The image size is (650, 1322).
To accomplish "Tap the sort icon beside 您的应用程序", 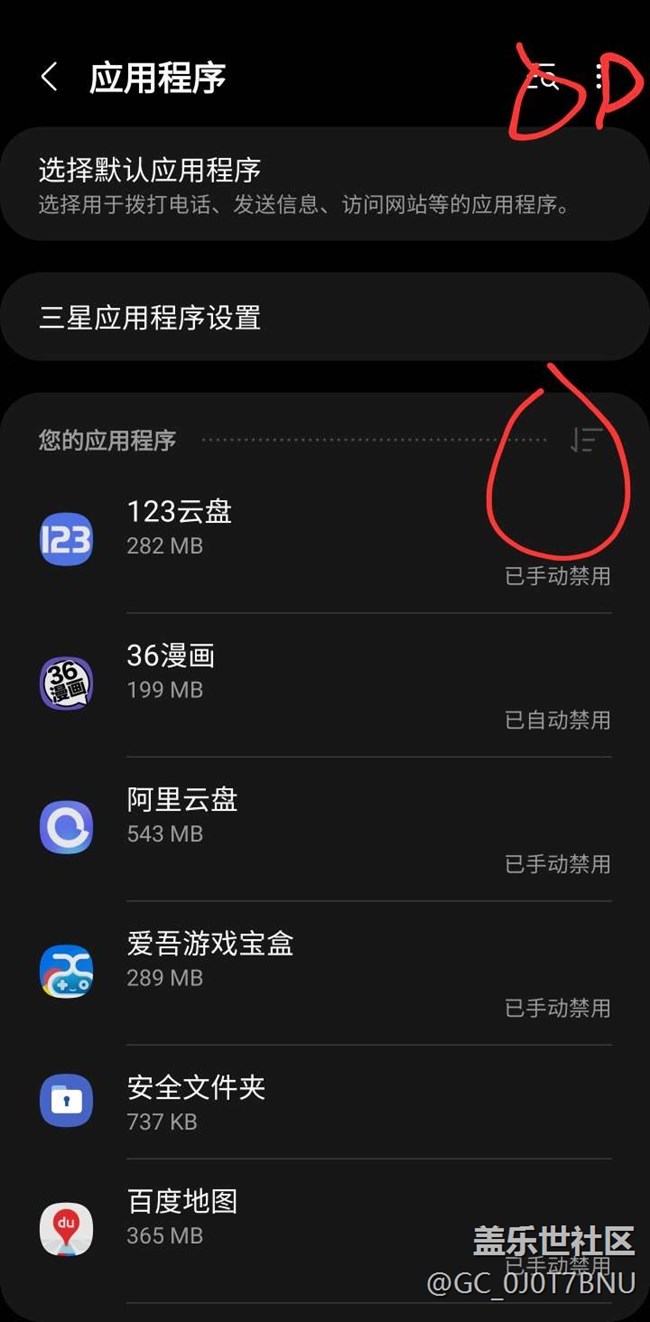I will 587,439.
